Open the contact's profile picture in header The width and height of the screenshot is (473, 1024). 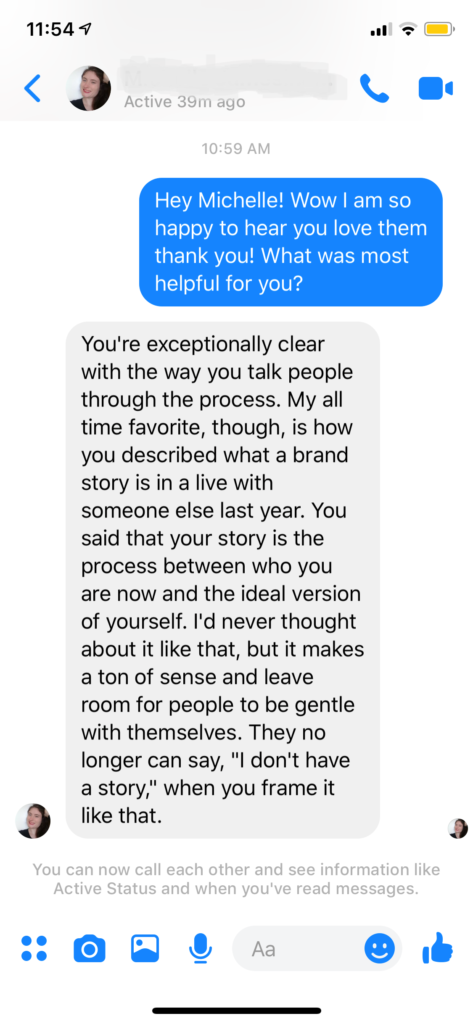pyautogui.click(x=89, y=88)
